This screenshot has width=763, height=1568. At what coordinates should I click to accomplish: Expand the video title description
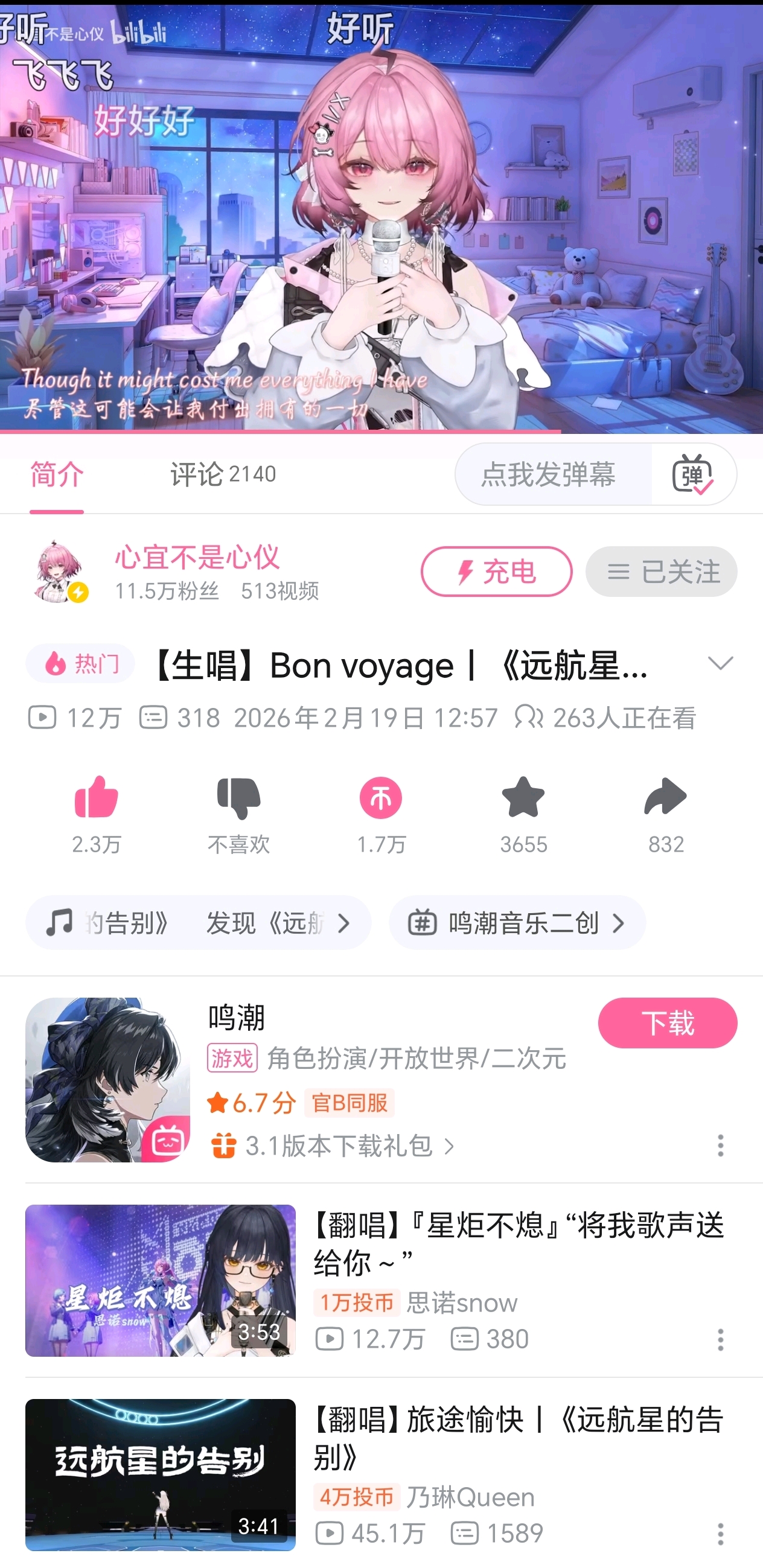tap(720, 663)
